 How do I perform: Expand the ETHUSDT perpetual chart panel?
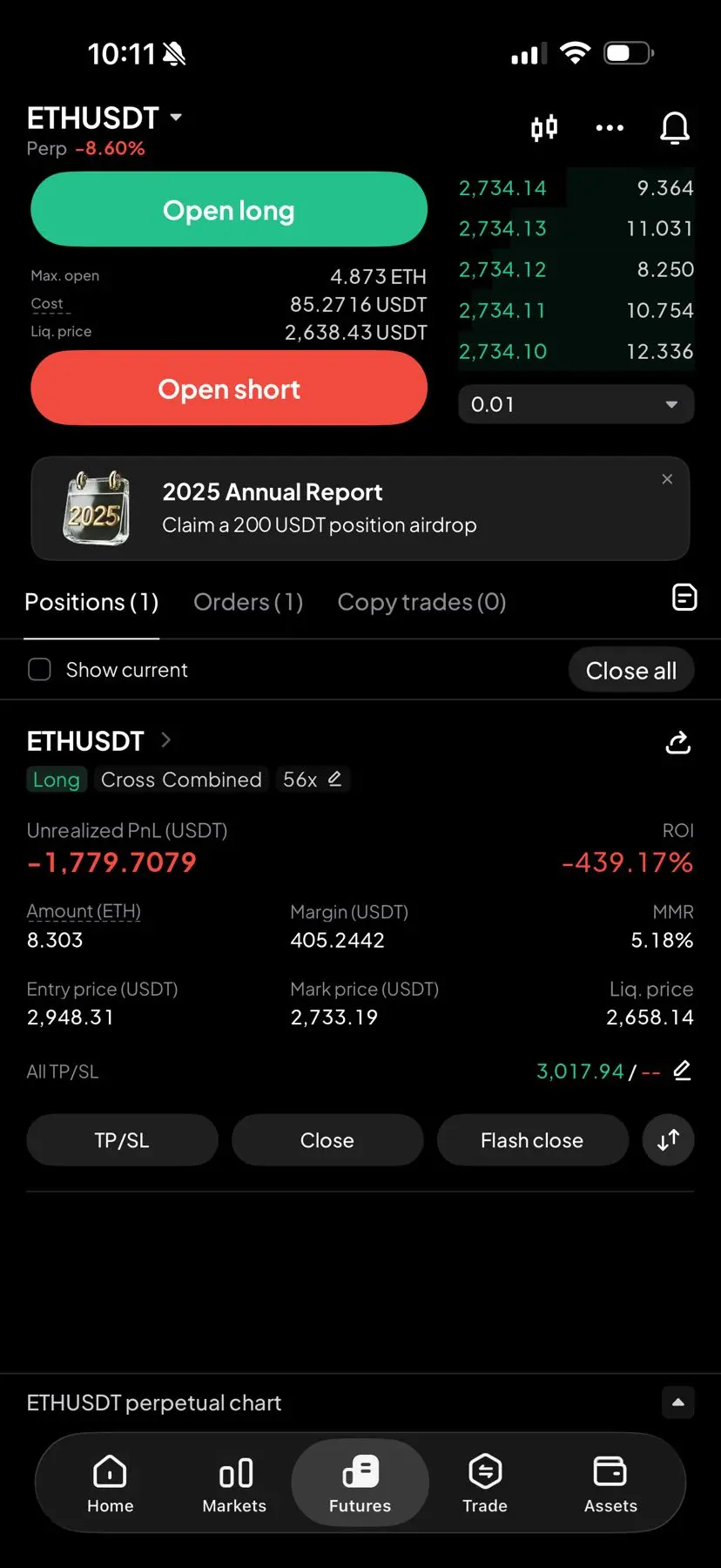tap(677, 1402)
